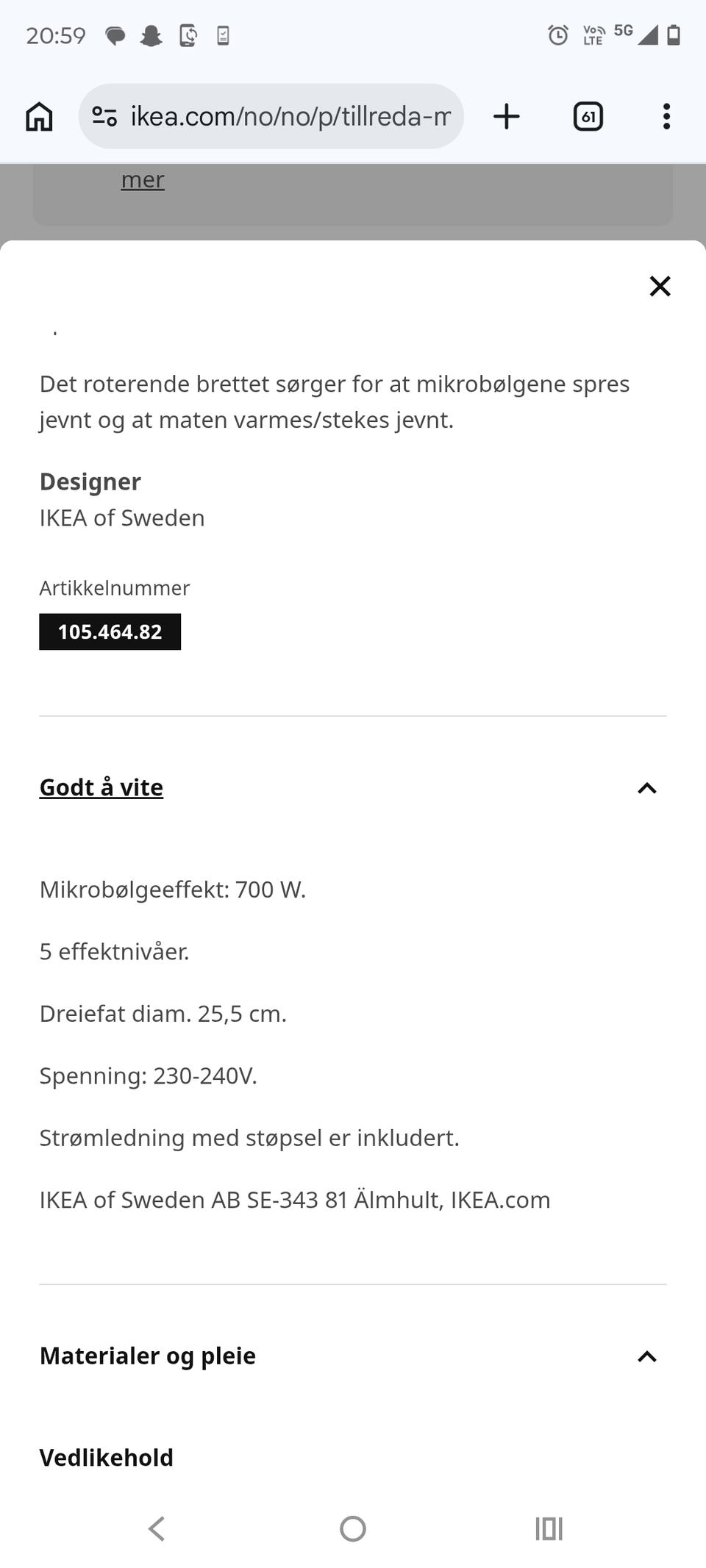Screen dimensions: 706x1568
Task: Tap the Vedlikehold section heading
Action: coord(105,1457)
